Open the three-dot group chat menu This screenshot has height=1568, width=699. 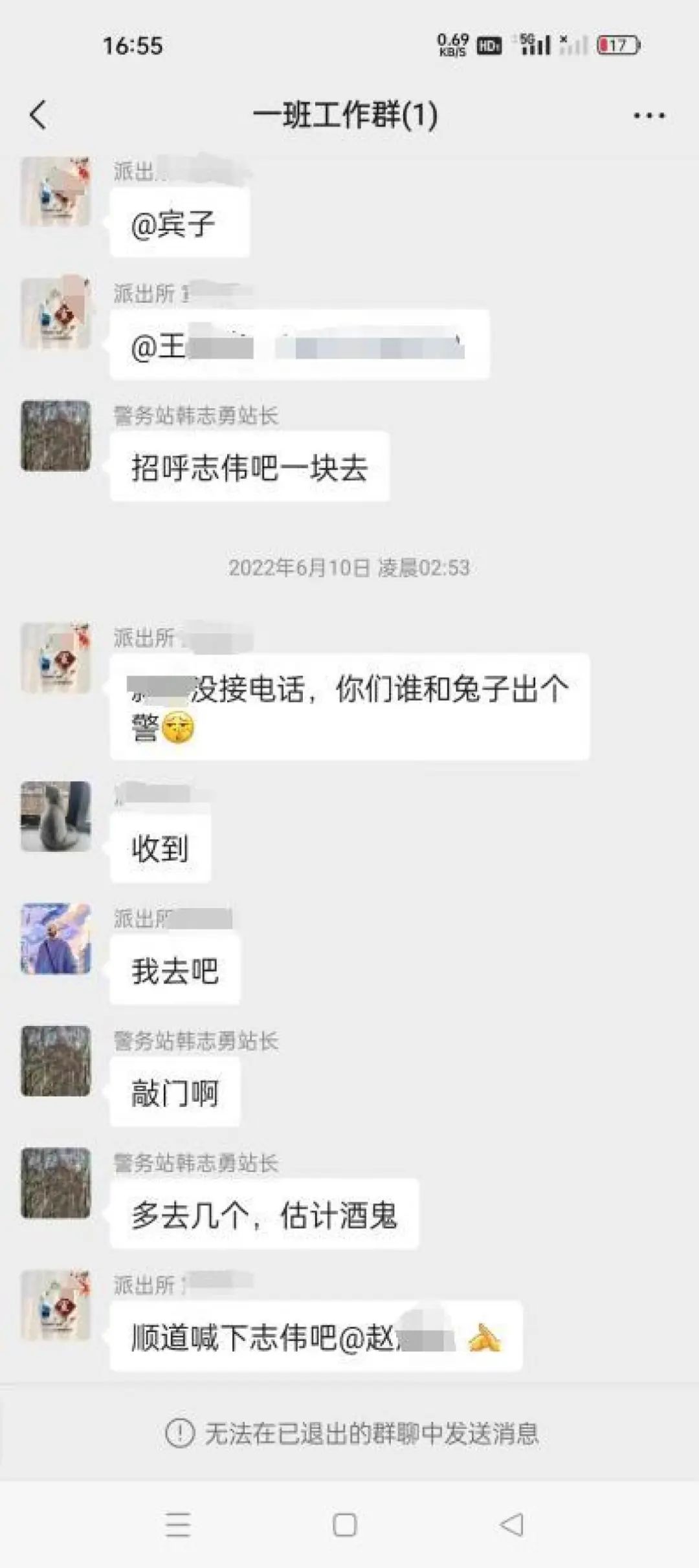pyautogui.click(x=649, y=116)
